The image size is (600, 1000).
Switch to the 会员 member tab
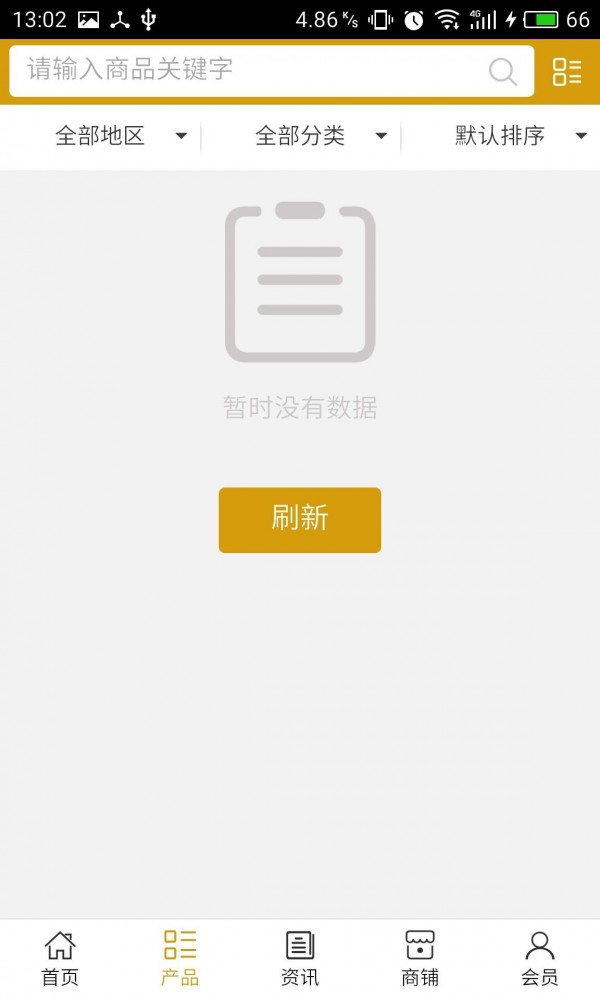point(540,959)
